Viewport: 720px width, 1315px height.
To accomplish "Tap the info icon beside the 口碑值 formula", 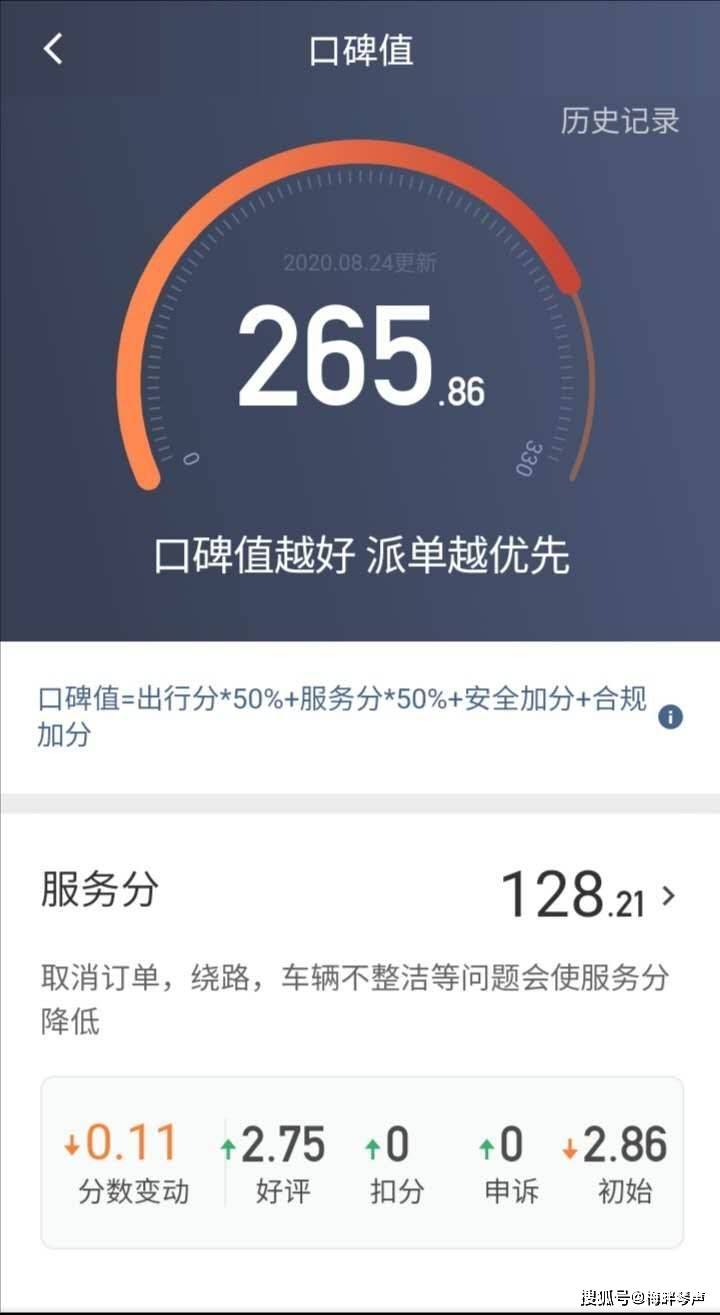I will [670, 717].
